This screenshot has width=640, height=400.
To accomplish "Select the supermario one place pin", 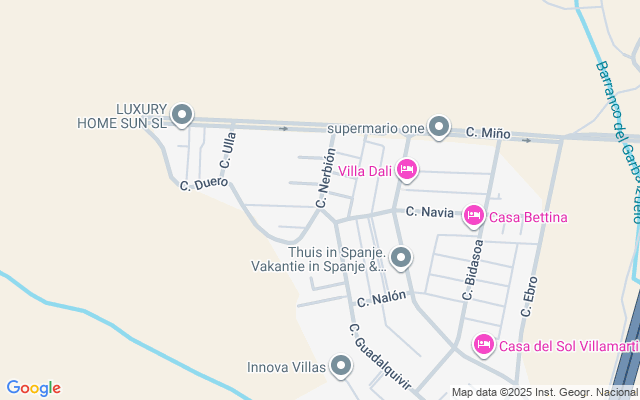I will [439, 127].
